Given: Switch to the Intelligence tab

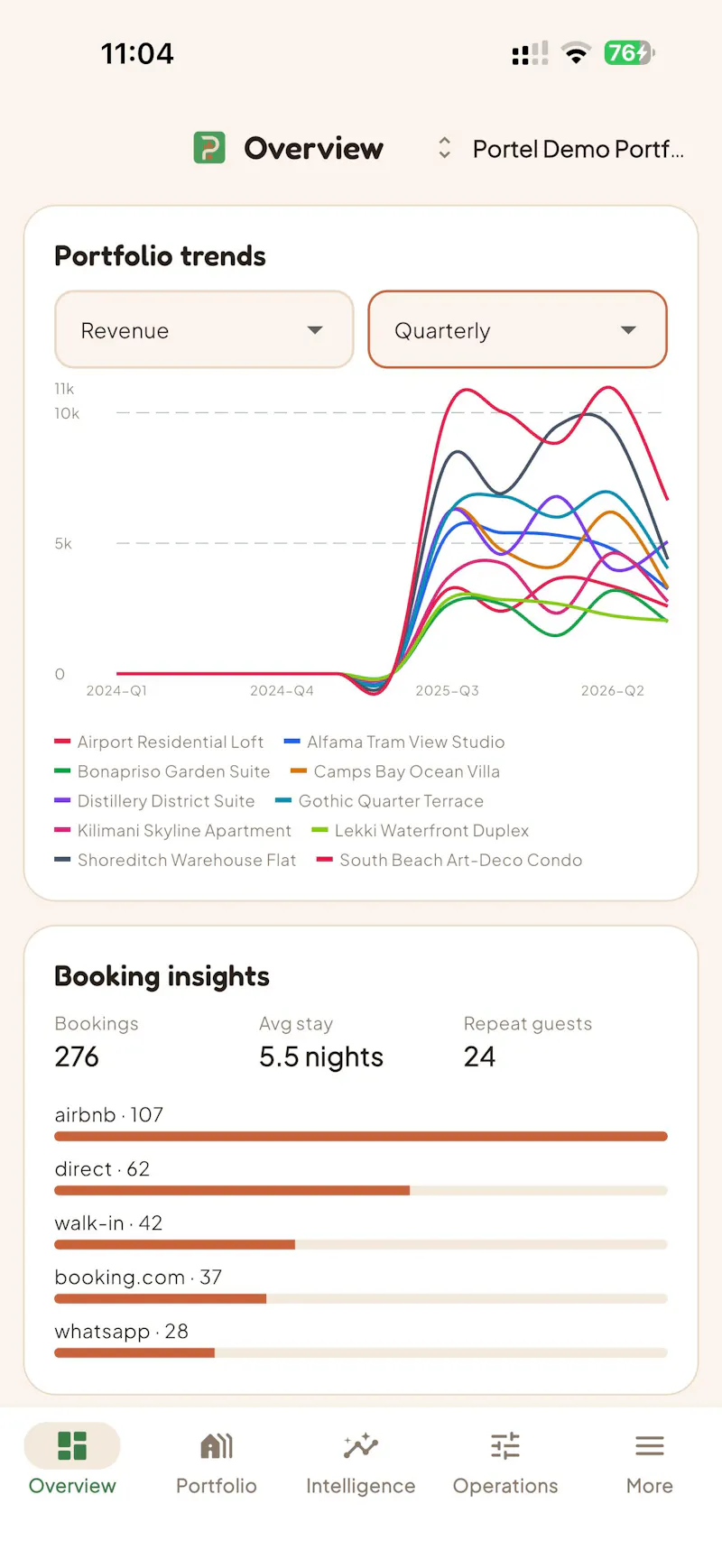Looking at the screenshot, I should 361,1462.
